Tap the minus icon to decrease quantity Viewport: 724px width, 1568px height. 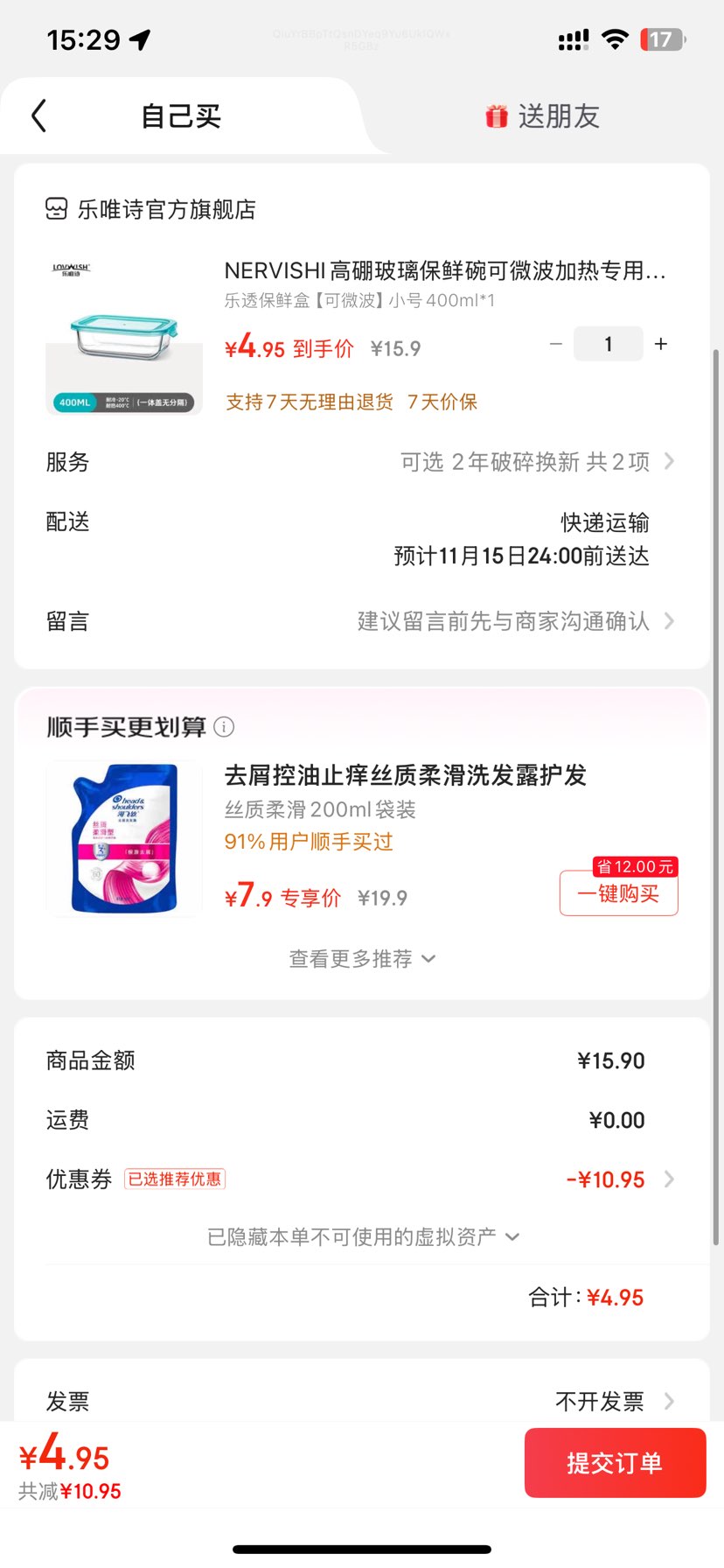(x=555, y=344)
